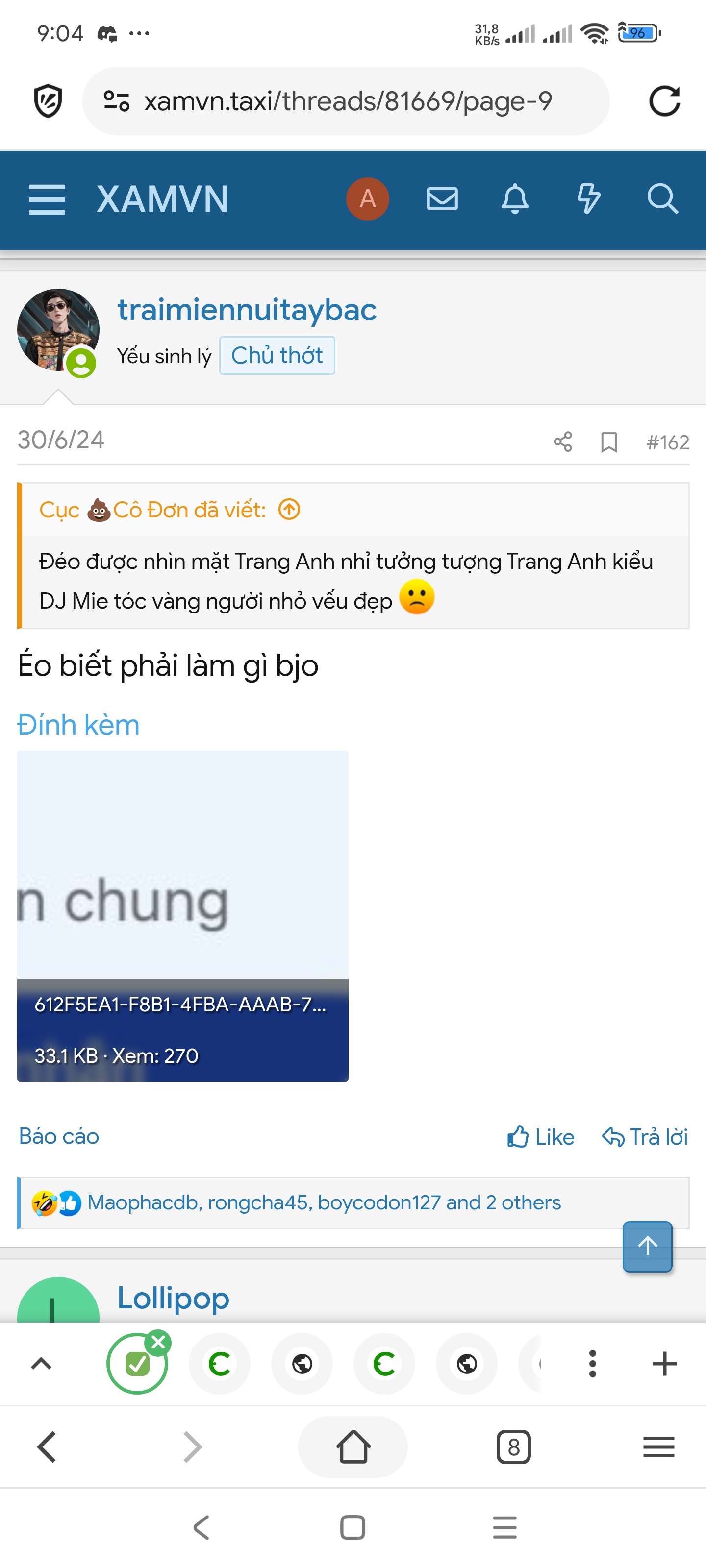
Task: View who reacted: Maophacdb and others
Action: pos(324,1202)
